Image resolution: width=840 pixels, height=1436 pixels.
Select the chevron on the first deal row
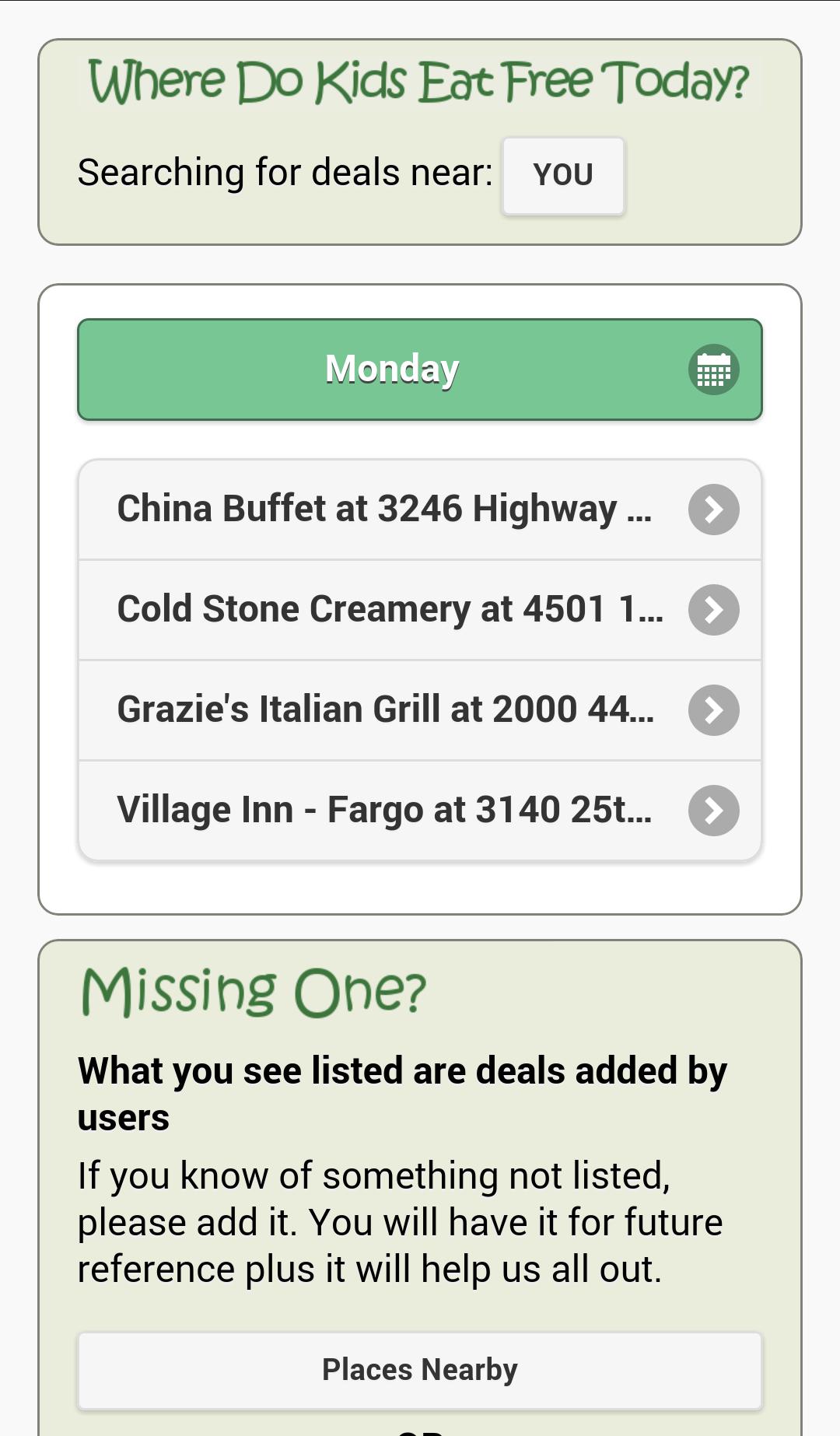(713, 509)
